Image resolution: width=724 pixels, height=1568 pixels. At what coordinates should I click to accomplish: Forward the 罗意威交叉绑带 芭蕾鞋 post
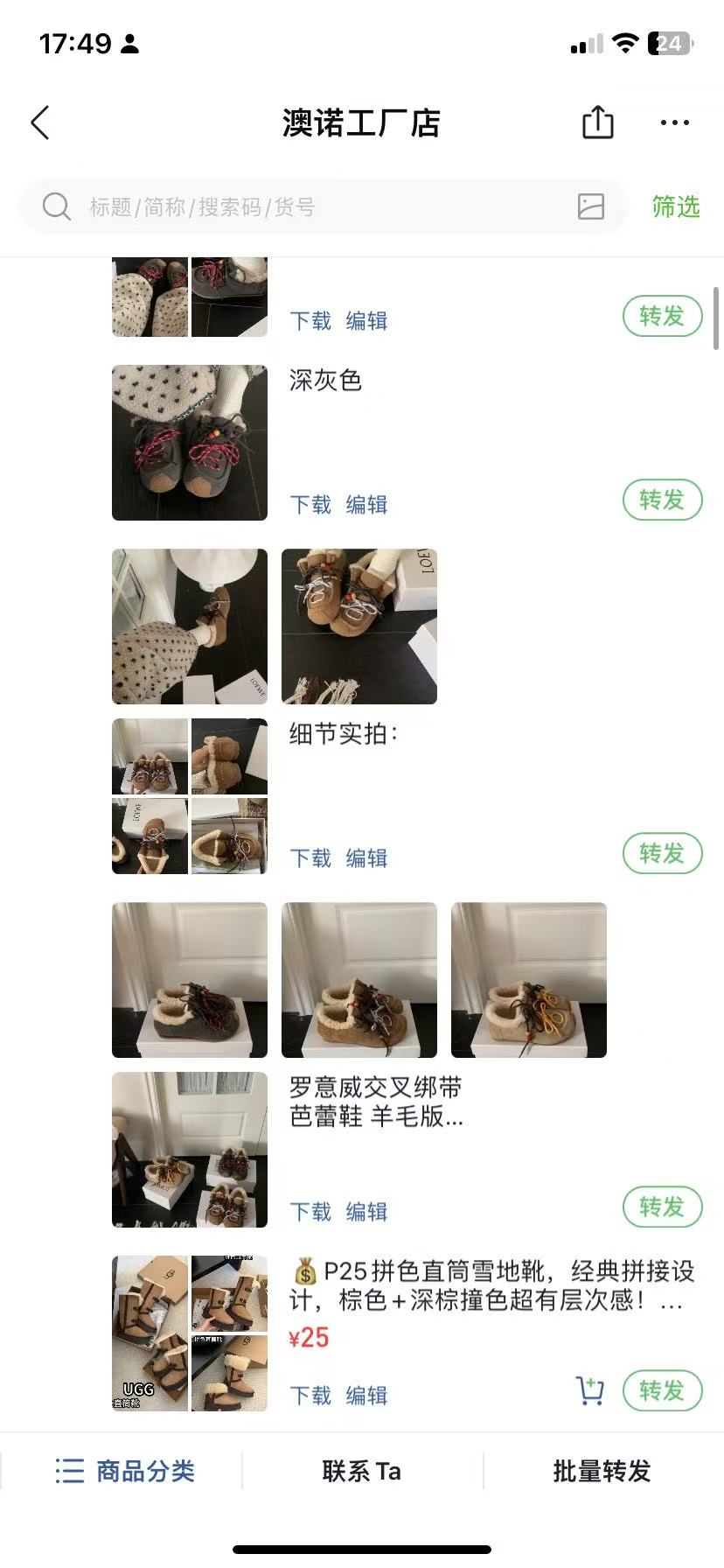662,1207
